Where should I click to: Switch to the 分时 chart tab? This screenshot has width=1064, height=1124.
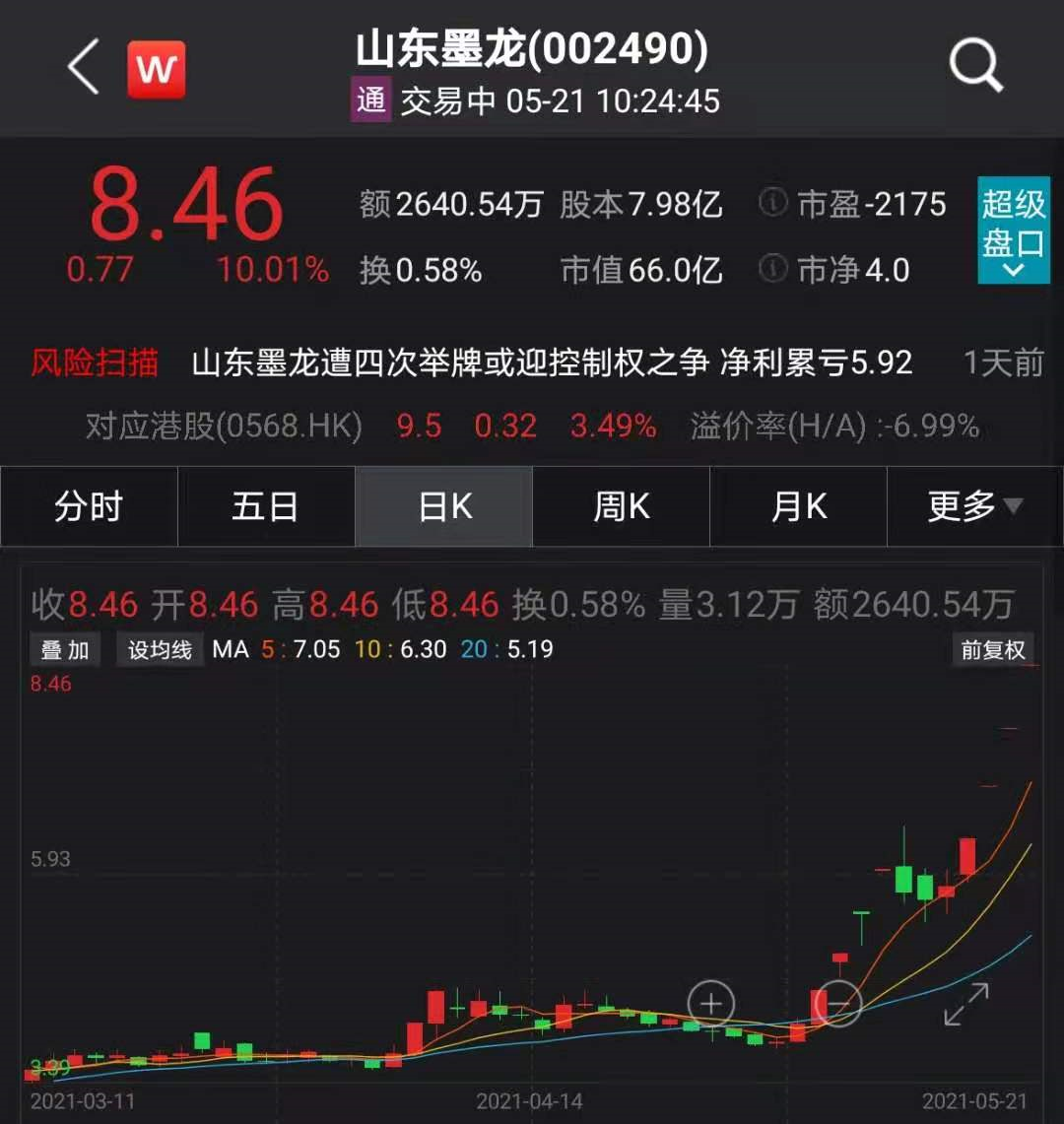coord(89,506)
